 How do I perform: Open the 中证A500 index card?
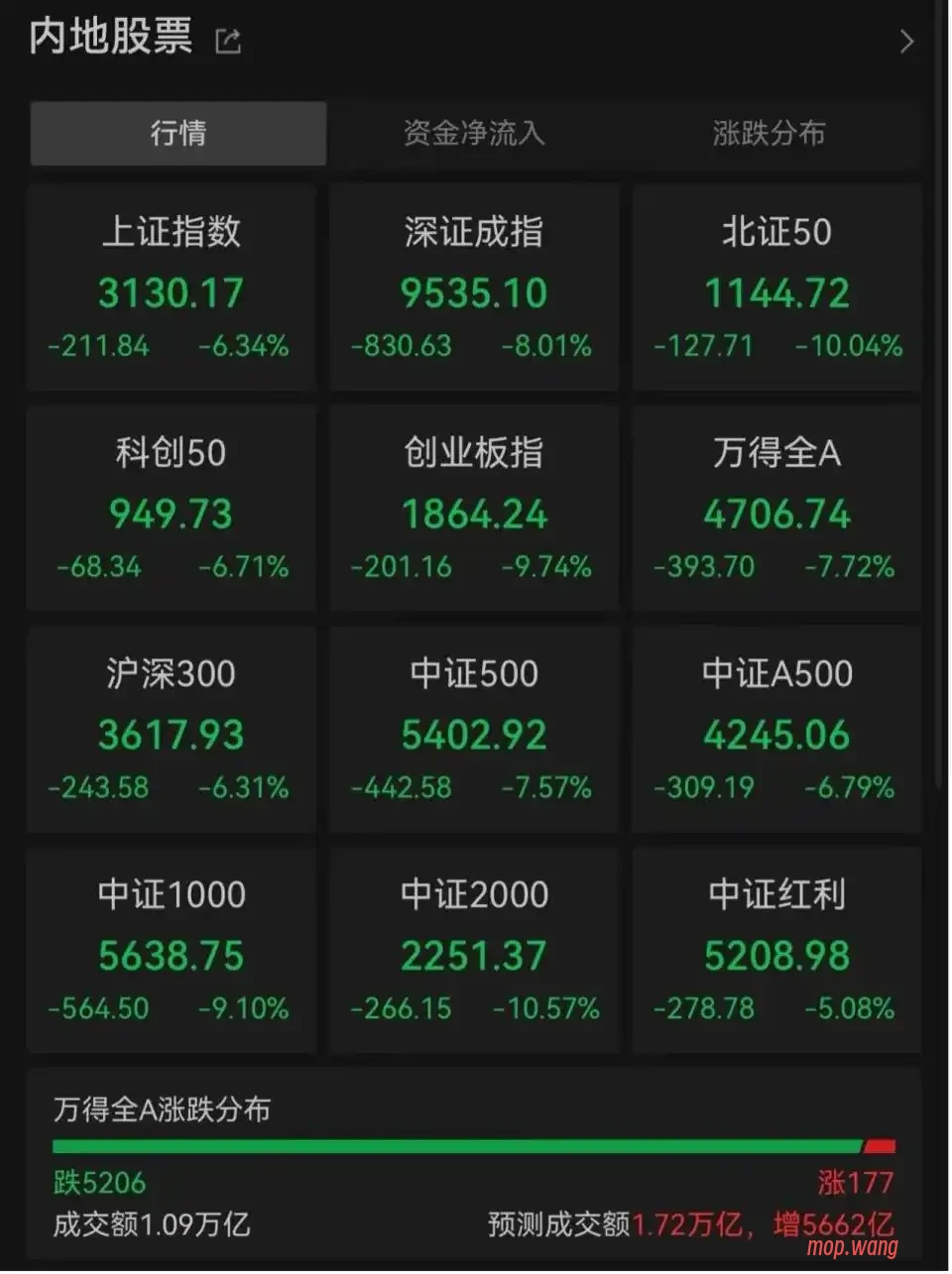point(776,729)
